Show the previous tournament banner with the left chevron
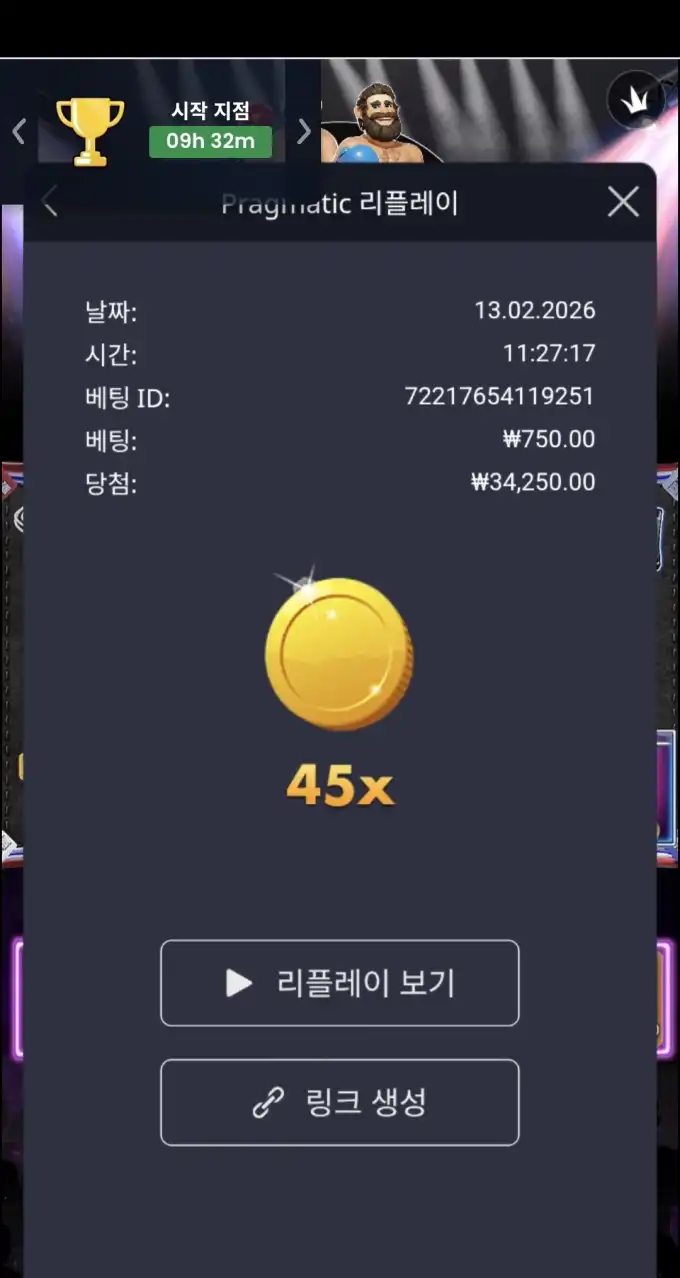This screenshot has height=1278, width=680. (18, 131)
